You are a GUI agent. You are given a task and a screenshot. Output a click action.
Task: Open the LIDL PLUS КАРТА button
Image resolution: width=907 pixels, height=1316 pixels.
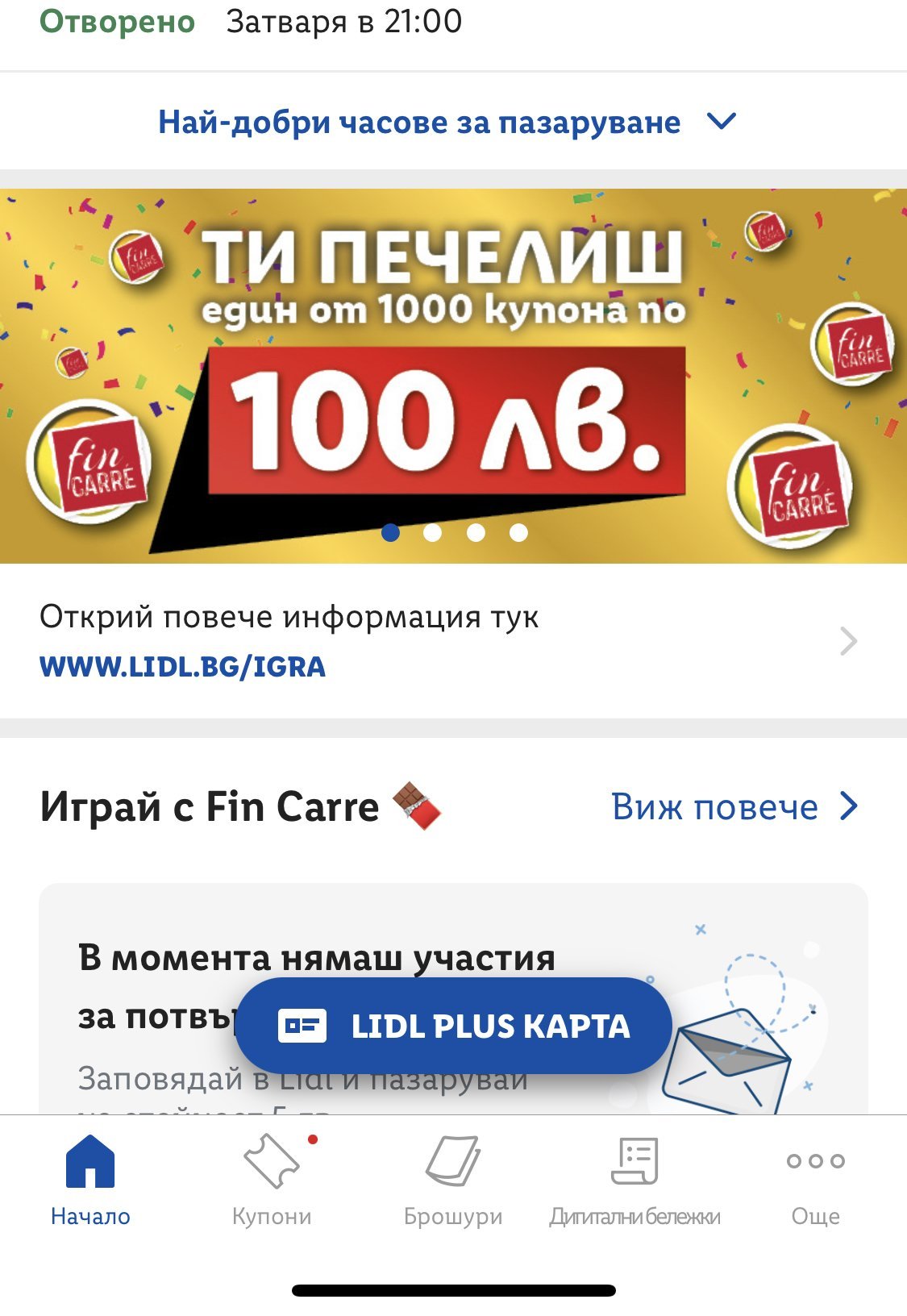click(x=454, y=1026)
